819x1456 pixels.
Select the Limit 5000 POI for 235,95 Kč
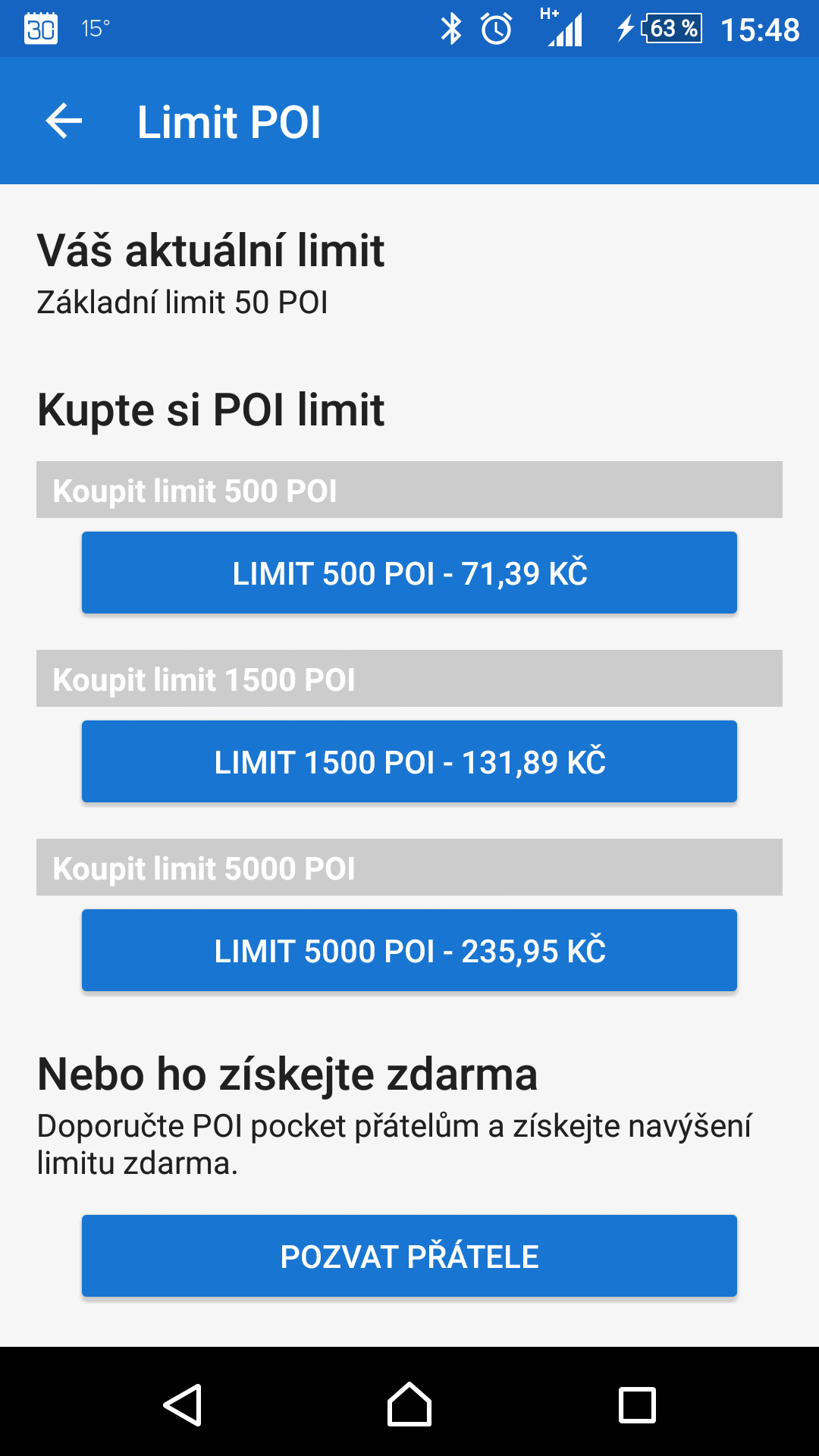point(409,950)
